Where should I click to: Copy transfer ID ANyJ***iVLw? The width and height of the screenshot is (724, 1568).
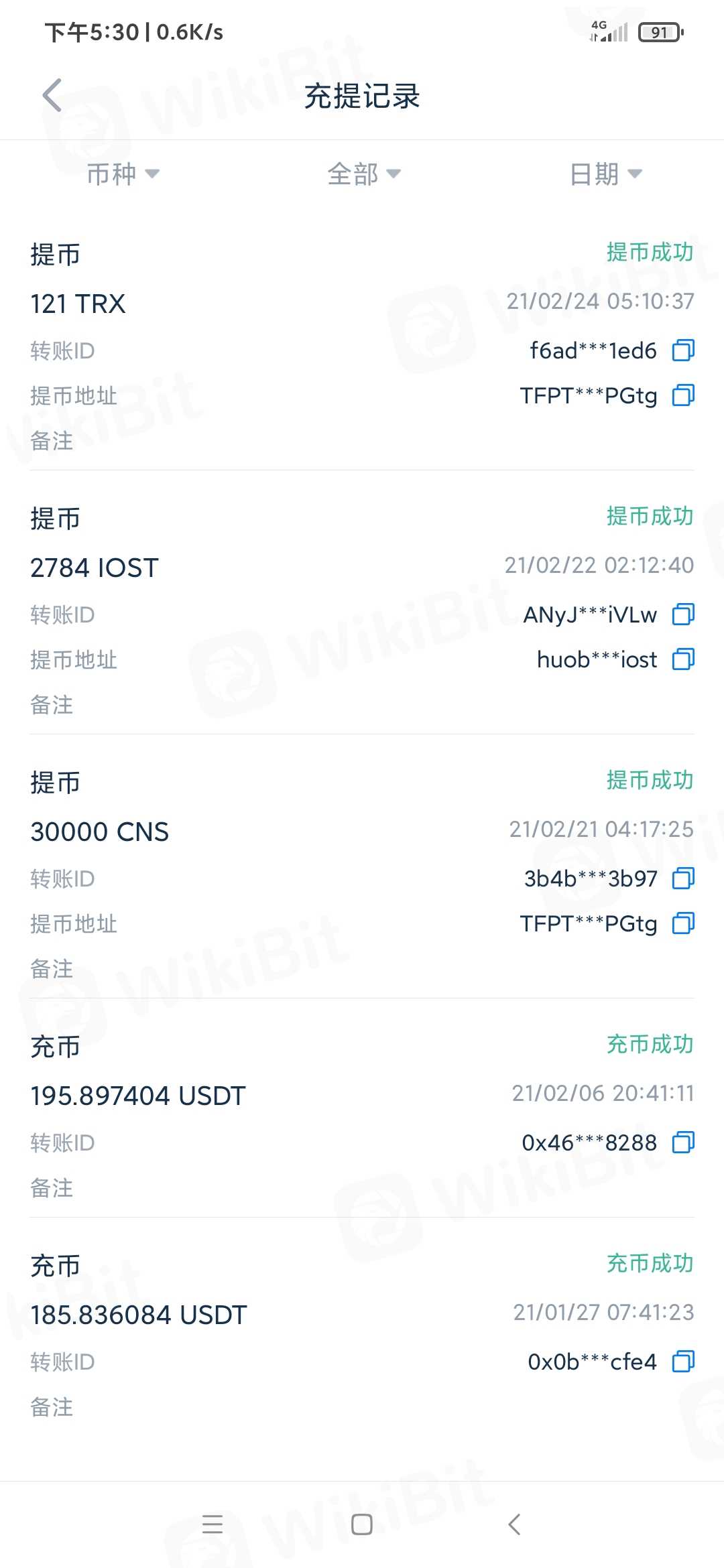pos(683,614)
